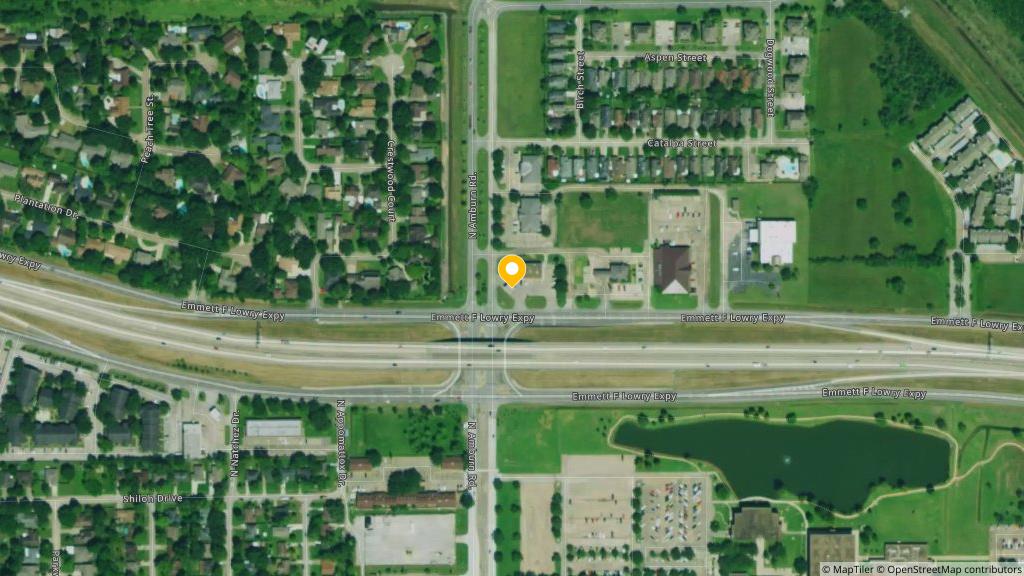
Task: Open the MapTiler attribution link
Action: (850, 569)
